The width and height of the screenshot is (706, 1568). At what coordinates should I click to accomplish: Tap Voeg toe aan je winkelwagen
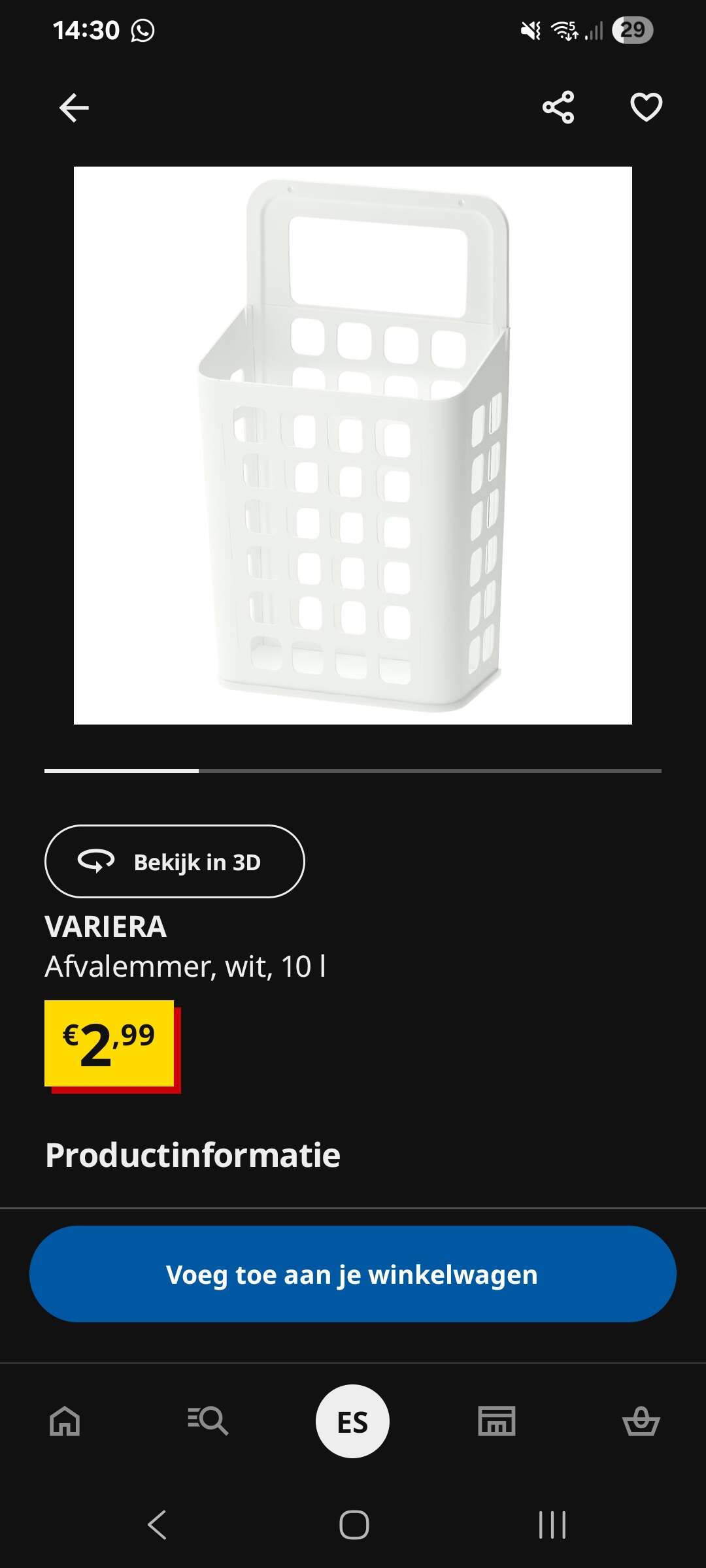(x=353, y=1275)
